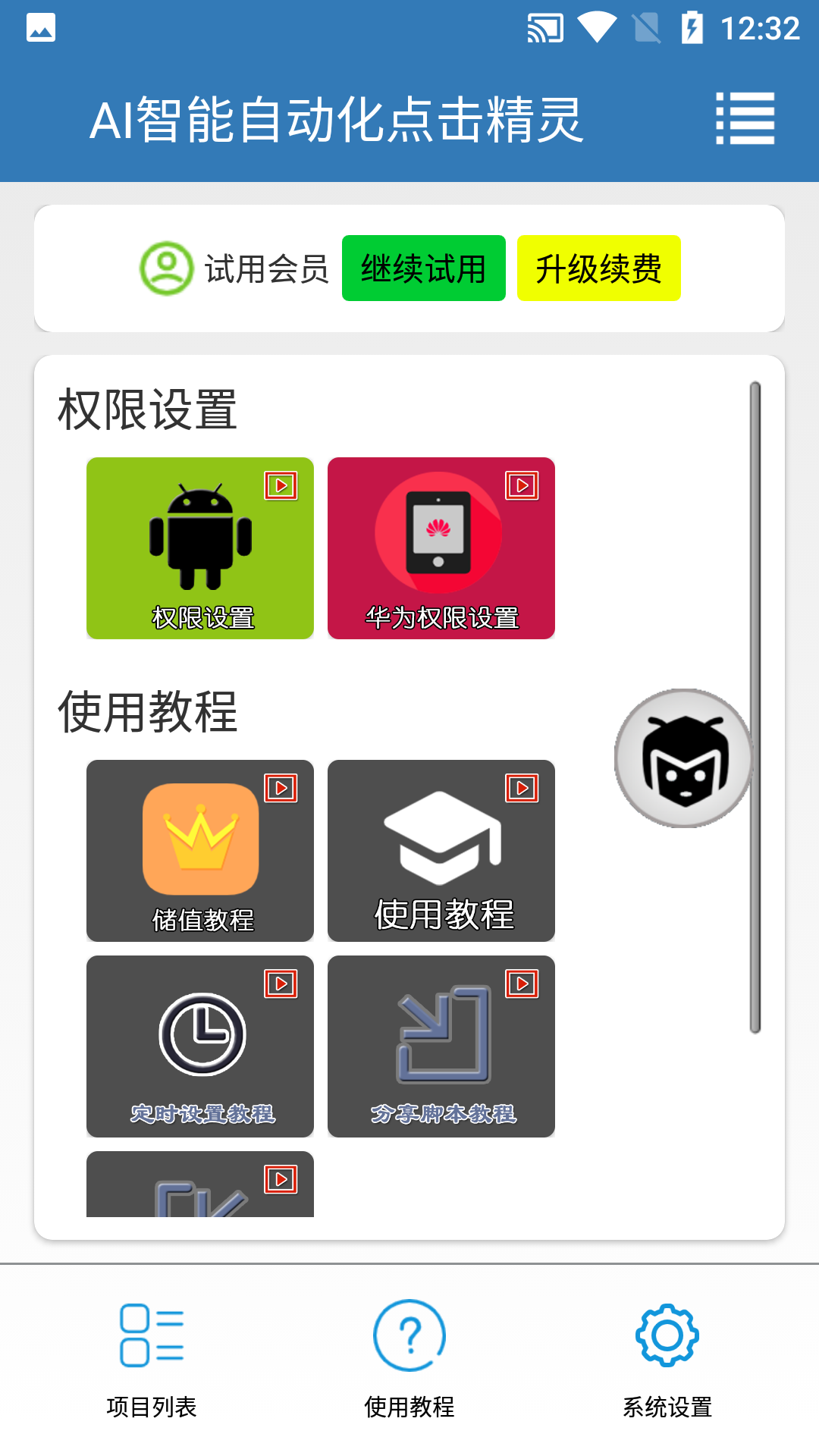Viewport: 819px width, 1456px height.
Task: Open the list menu icon in header
Action: (745, 118)
